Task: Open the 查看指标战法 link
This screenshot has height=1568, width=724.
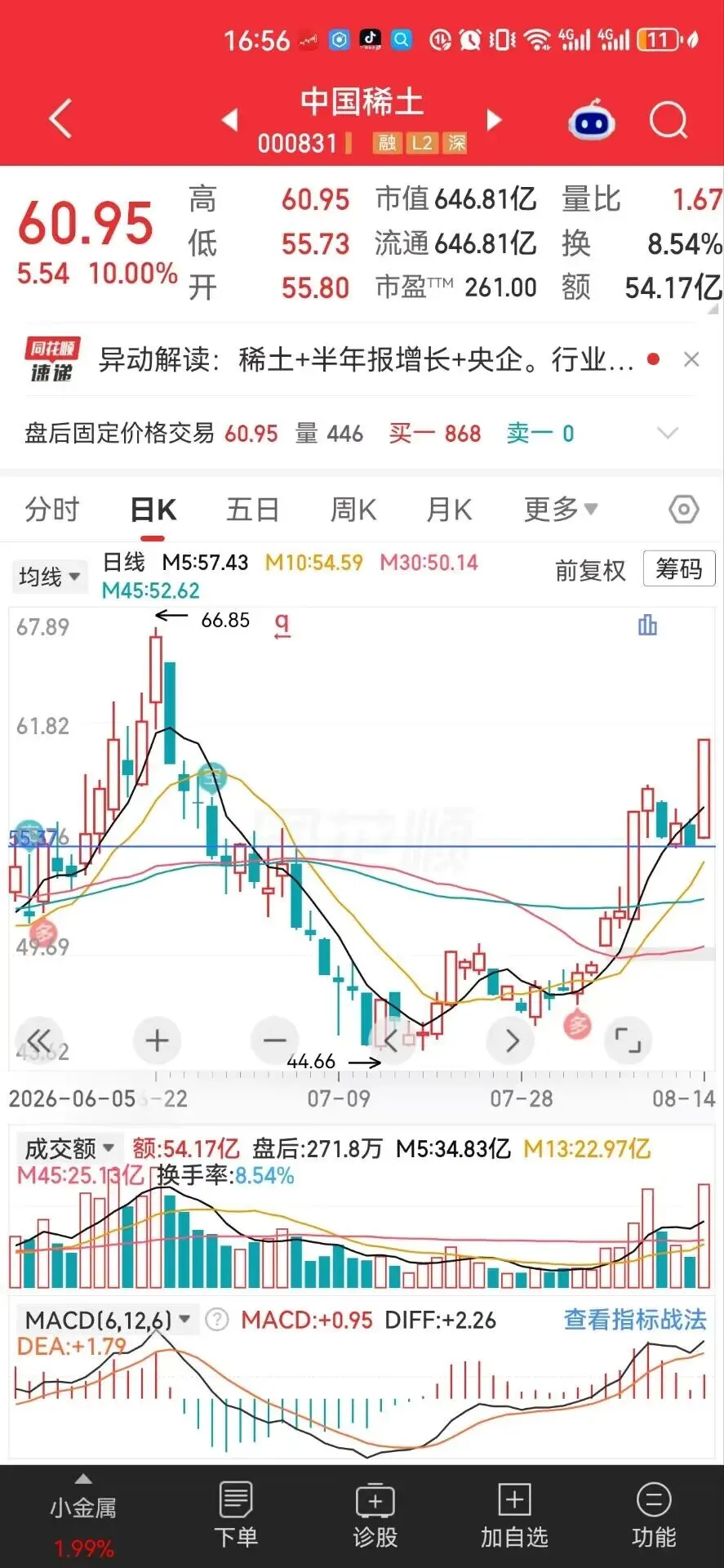Action: [635, 1320]
